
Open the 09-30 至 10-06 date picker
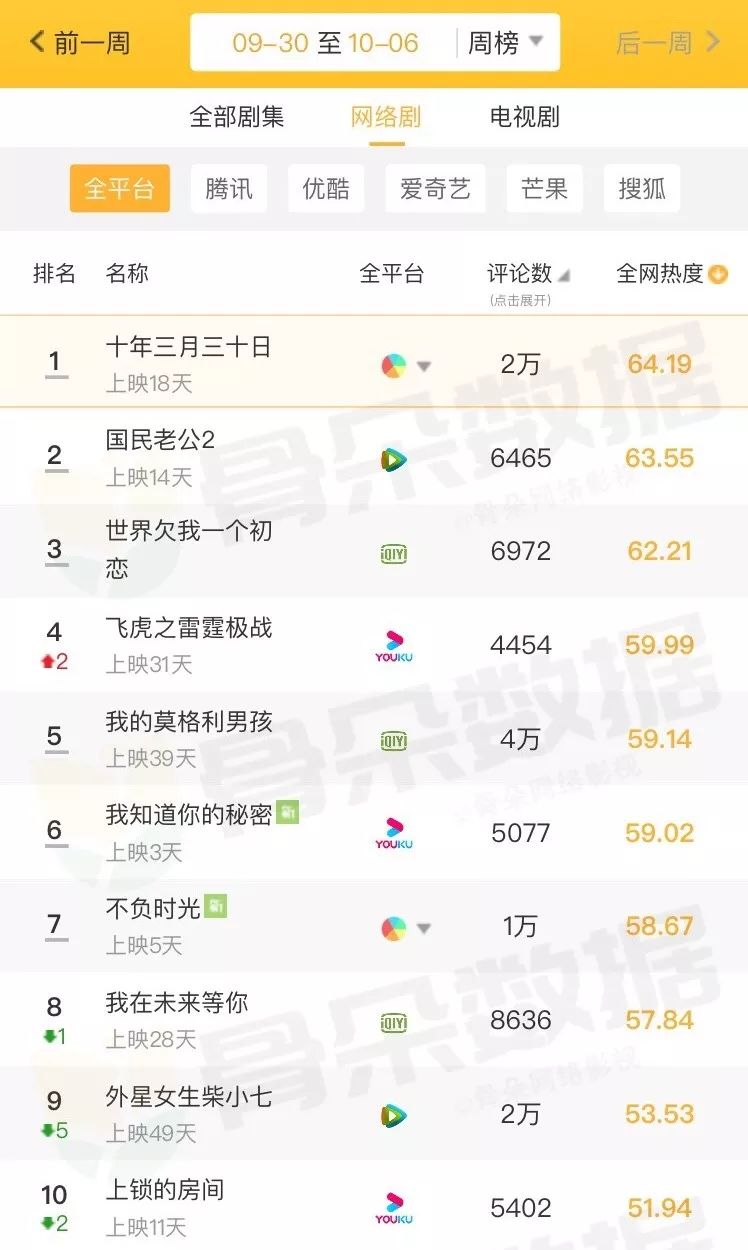[x=325, y=43]
